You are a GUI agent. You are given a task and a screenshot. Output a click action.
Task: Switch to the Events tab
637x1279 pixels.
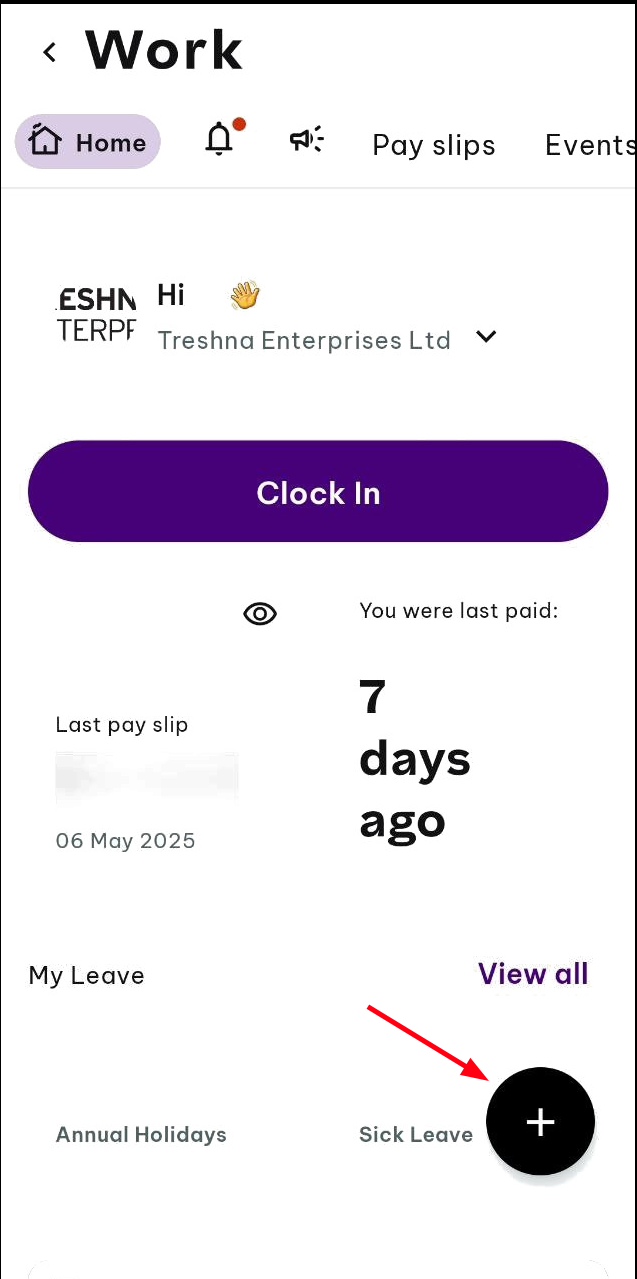click(x=590, y=145)
